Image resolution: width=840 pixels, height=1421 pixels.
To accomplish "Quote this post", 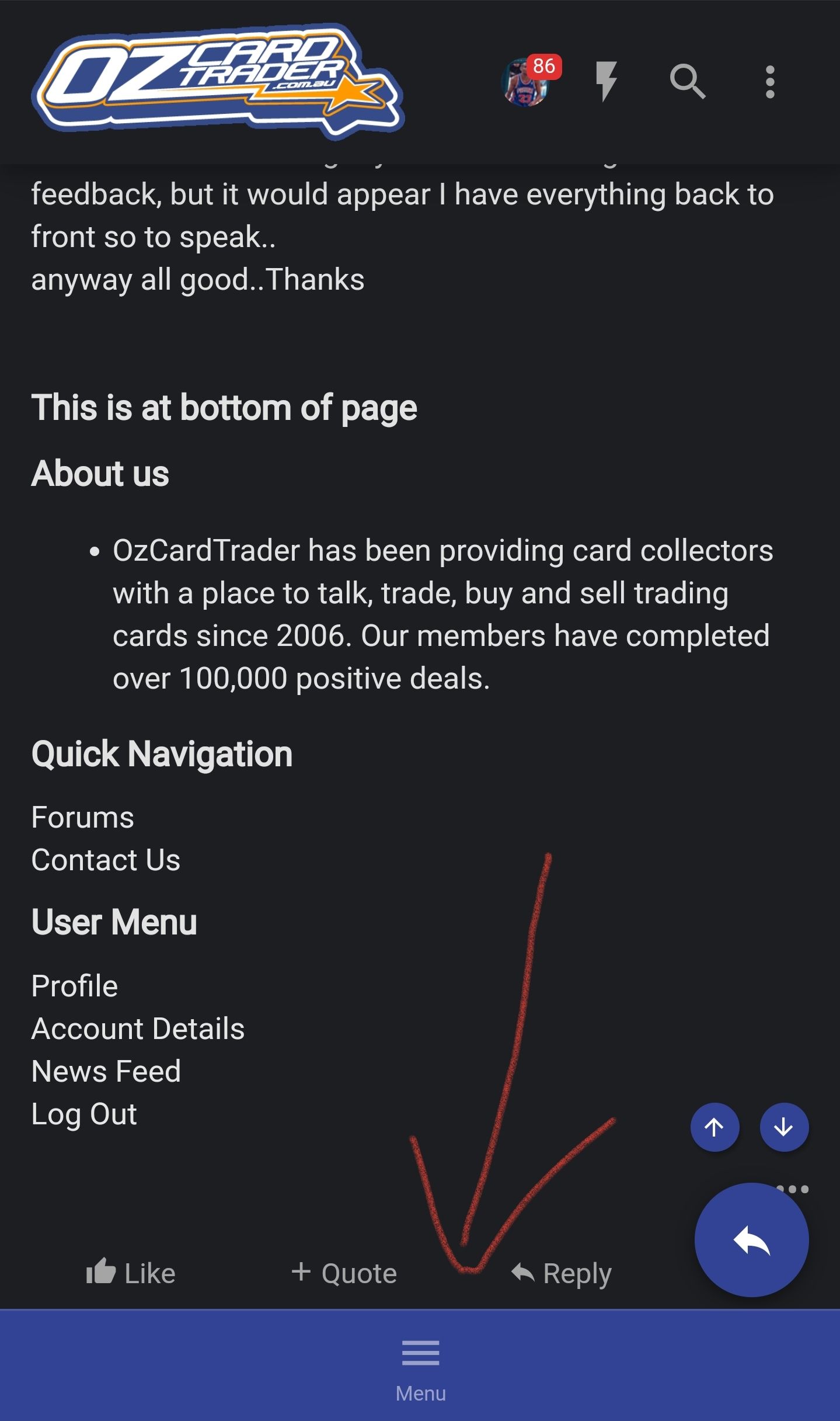I will [344, 1273].
